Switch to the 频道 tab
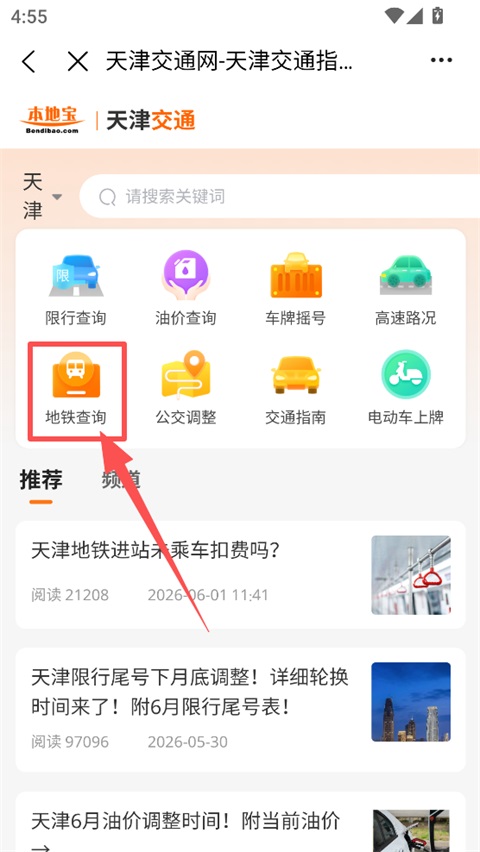 [x=121, y=480]
